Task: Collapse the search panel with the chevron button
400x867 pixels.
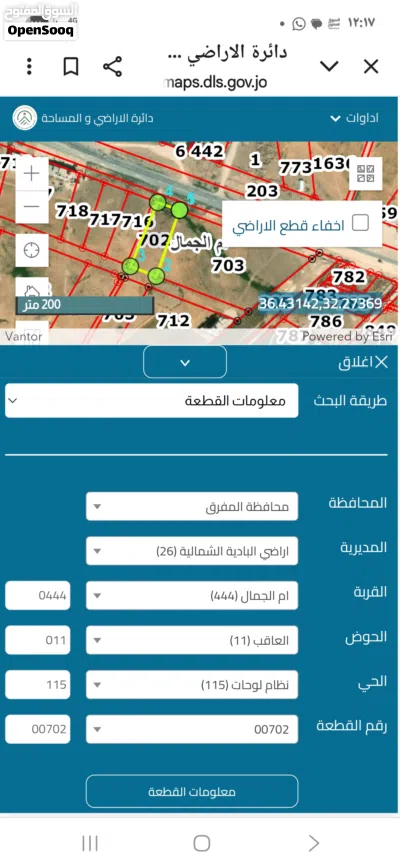Action: coord(185,362)
